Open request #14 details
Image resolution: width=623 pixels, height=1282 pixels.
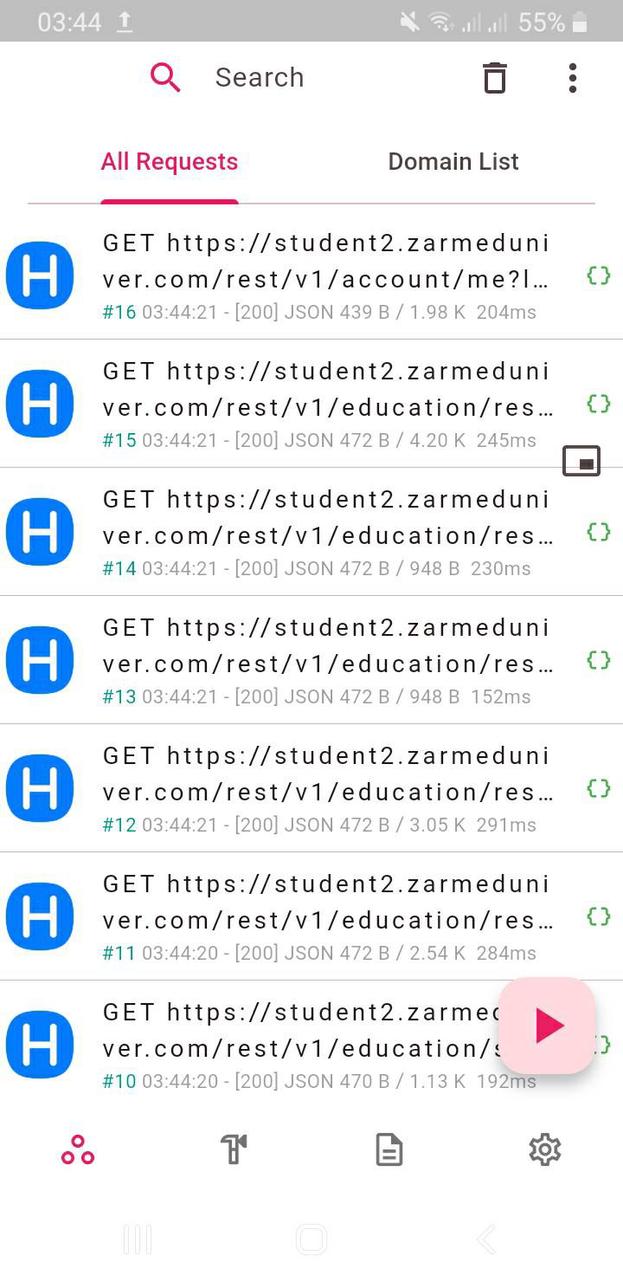coord(325,532)
